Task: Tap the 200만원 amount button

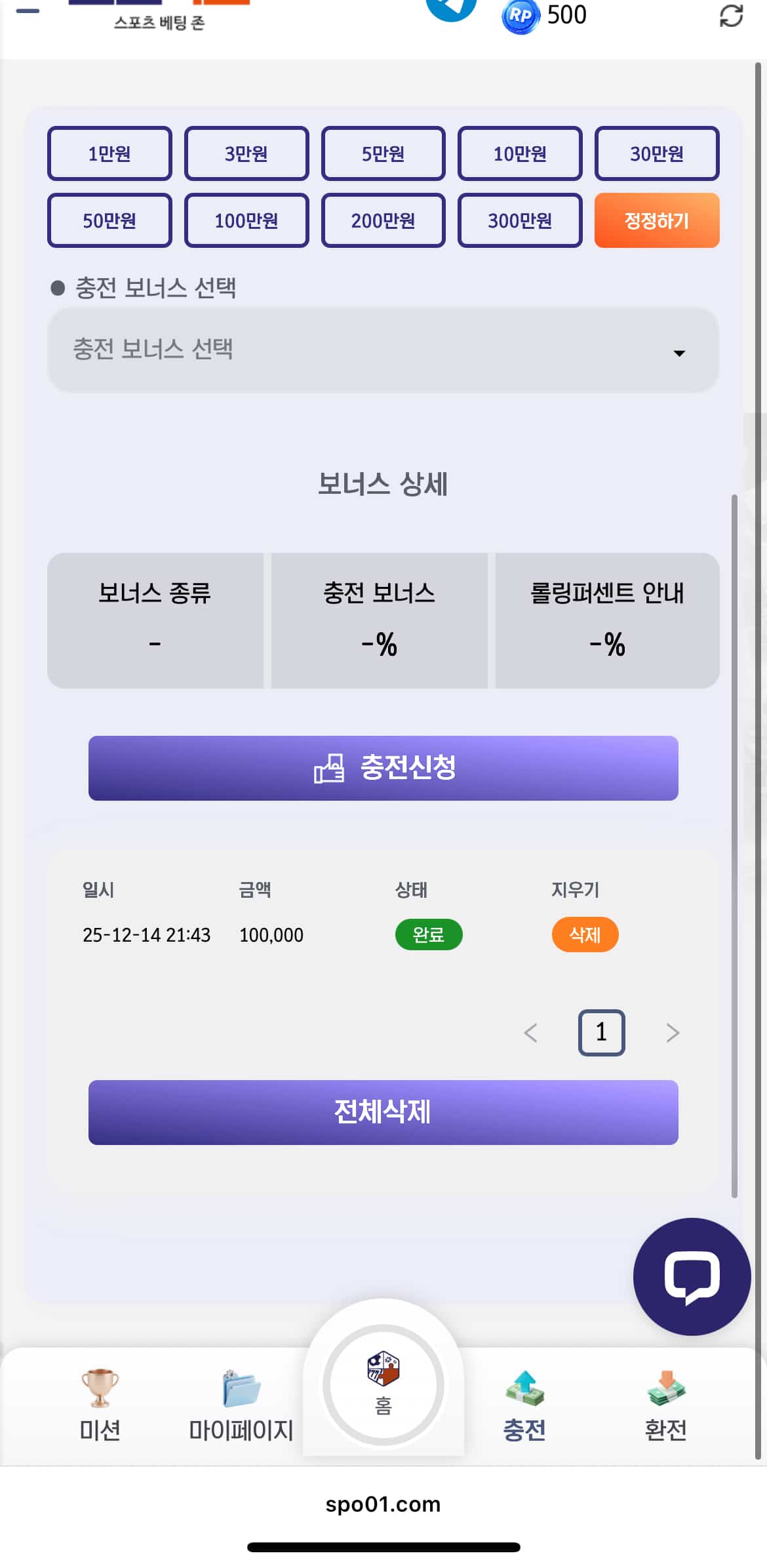Action: click(383, 220)
